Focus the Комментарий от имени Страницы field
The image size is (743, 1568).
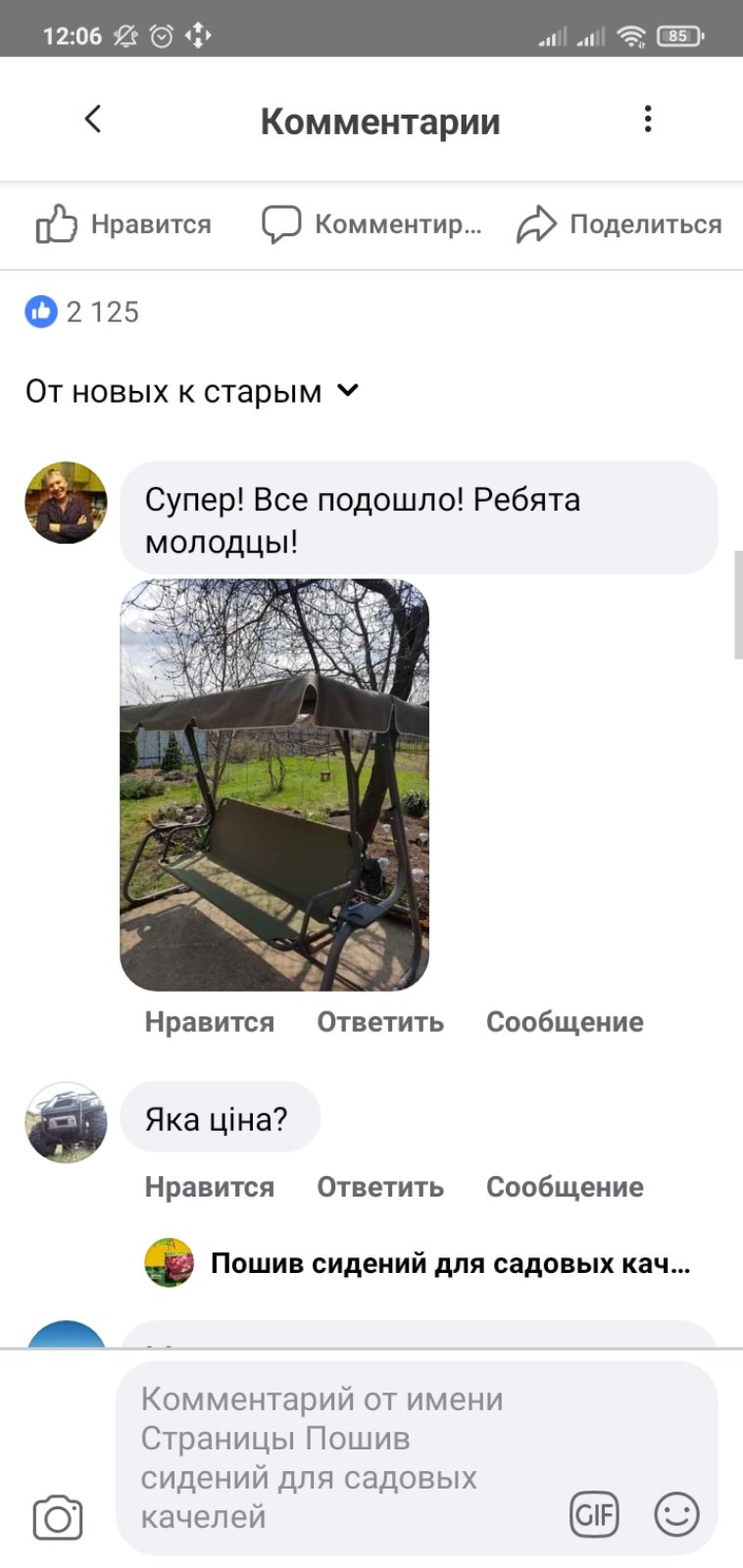tap(343, 1455)
